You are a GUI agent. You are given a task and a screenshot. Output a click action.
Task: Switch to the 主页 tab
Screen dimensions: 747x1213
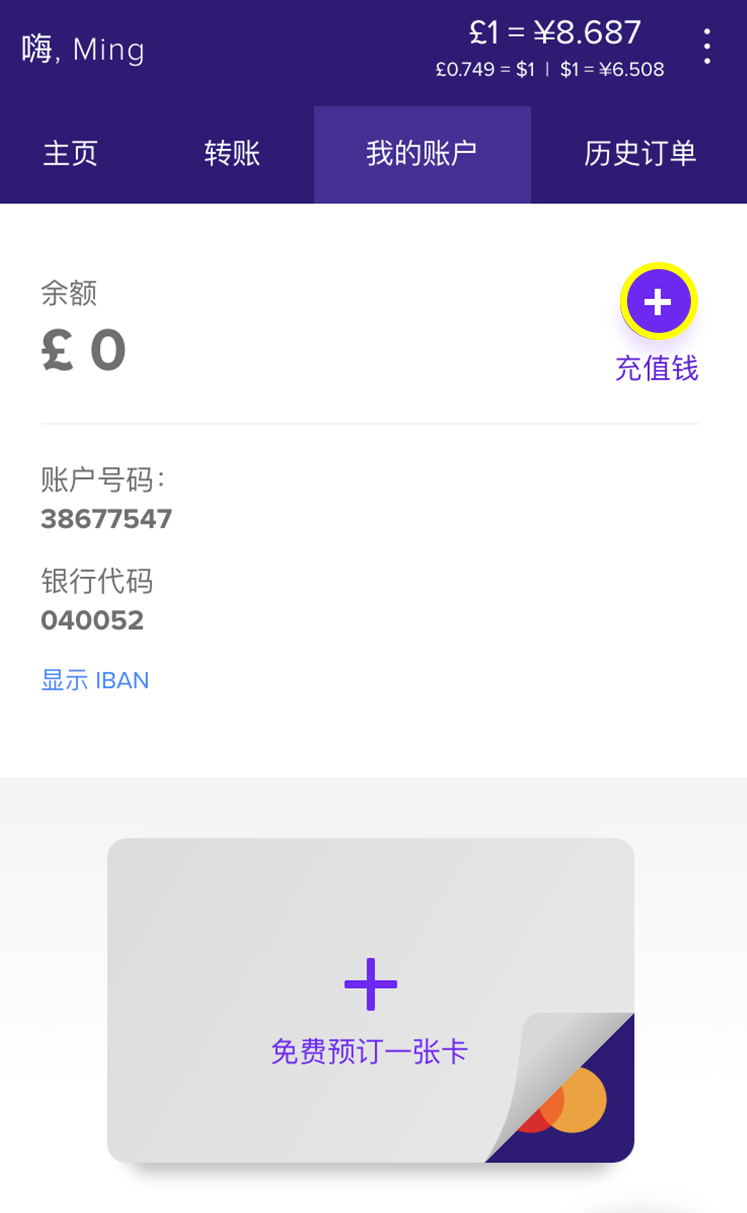(x=71, y=154)
